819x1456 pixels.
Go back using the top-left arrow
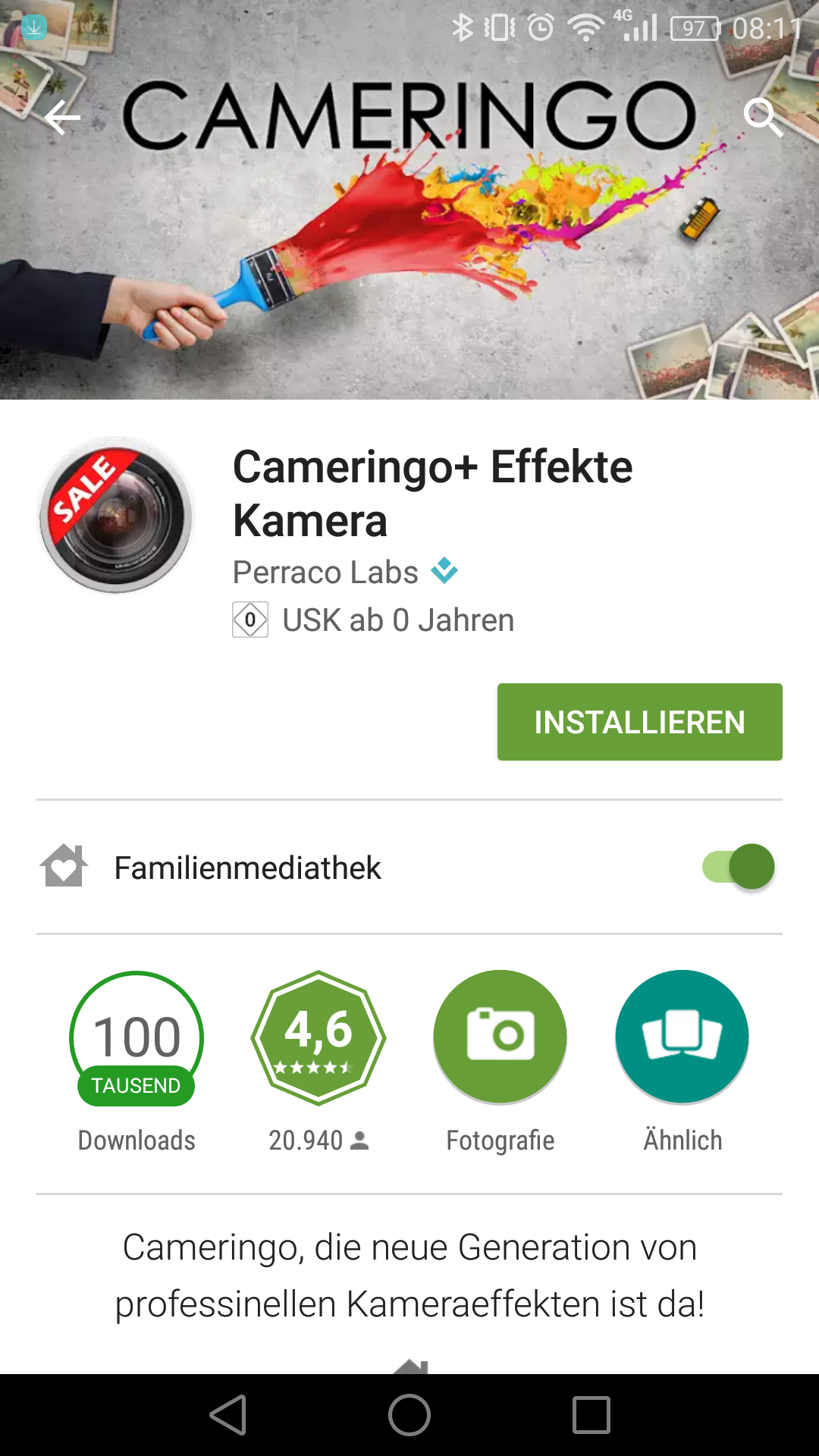point(62,118)
